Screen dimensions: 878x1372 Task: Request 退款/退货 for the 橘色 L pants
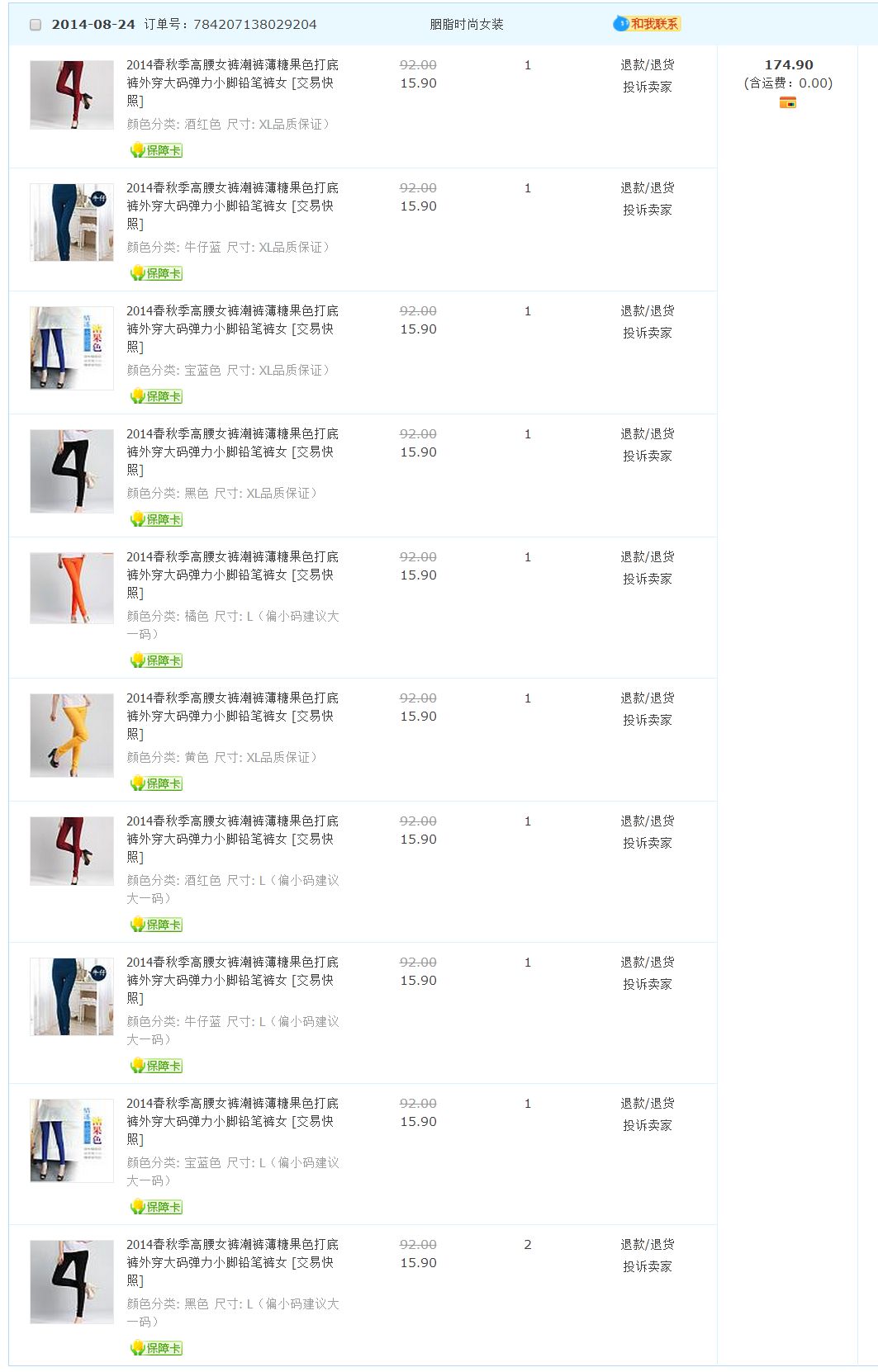point(647,556)
